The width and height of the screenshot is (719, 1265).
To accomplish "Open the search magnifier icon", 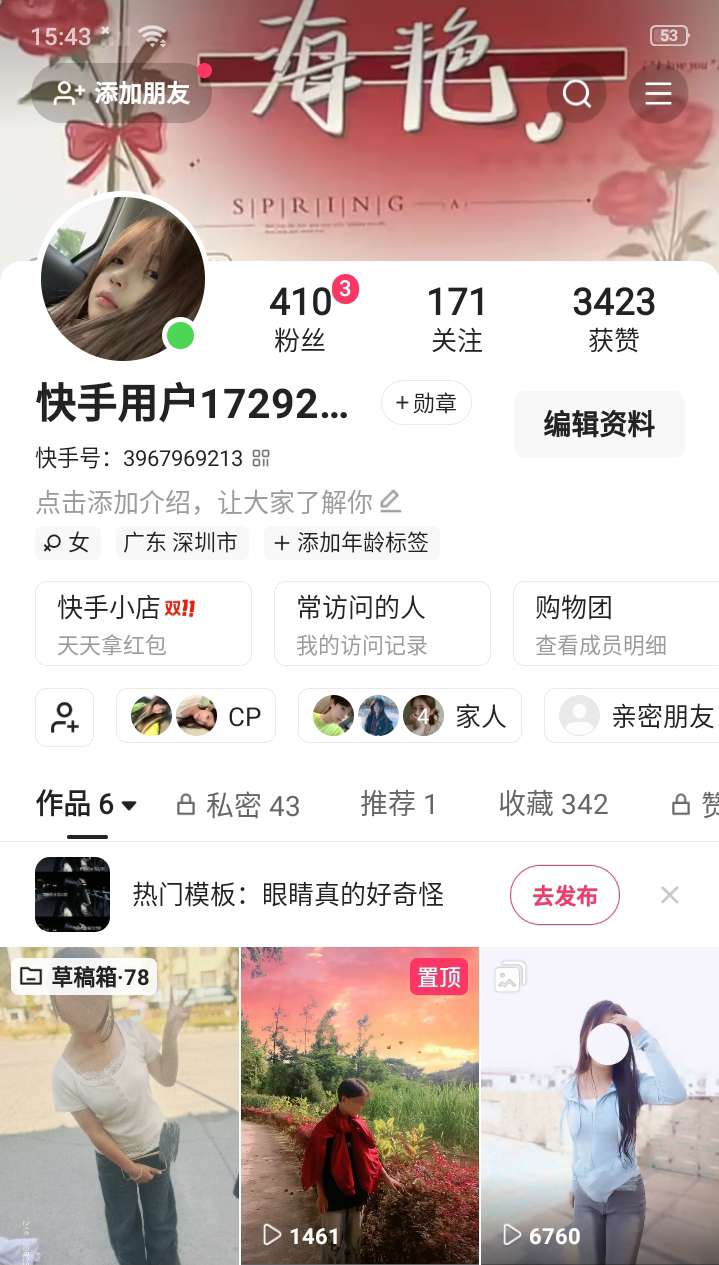I will [x=577, y=94].
